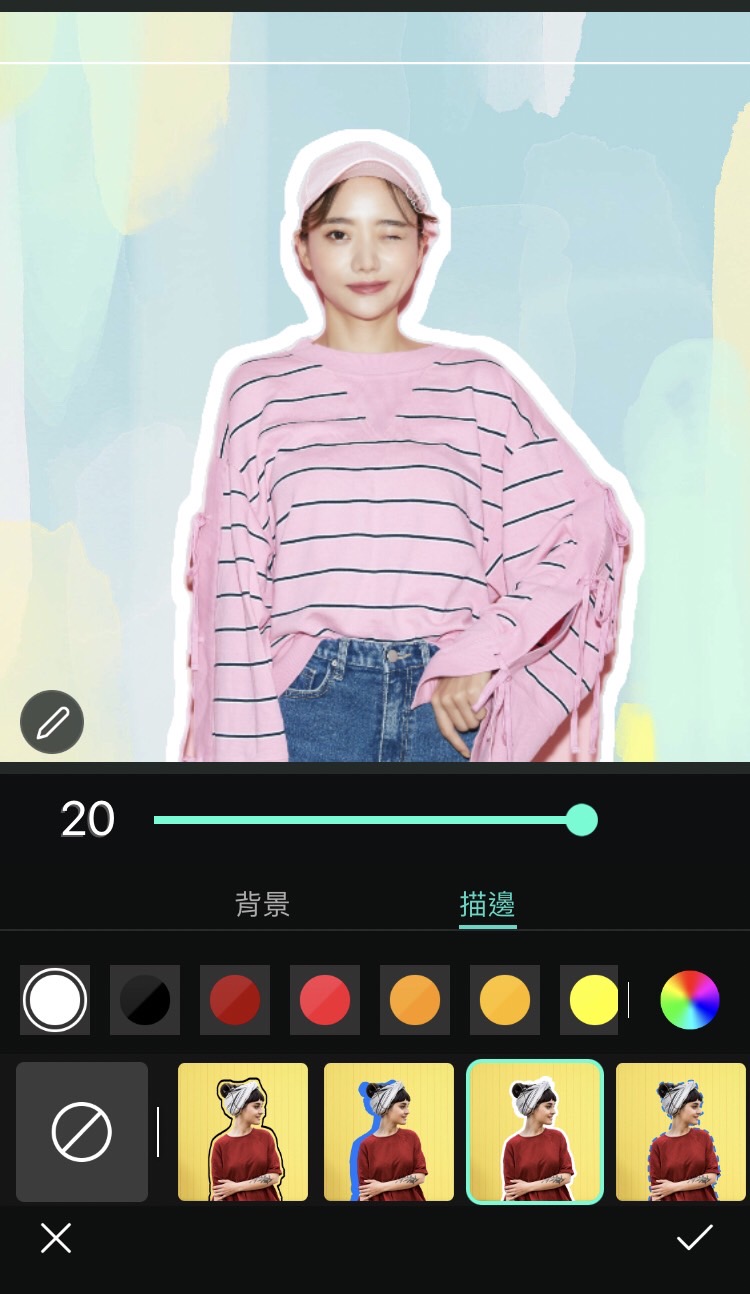Cancel edits with the X button
750x1294 pixels.
tap(56, 1238)
